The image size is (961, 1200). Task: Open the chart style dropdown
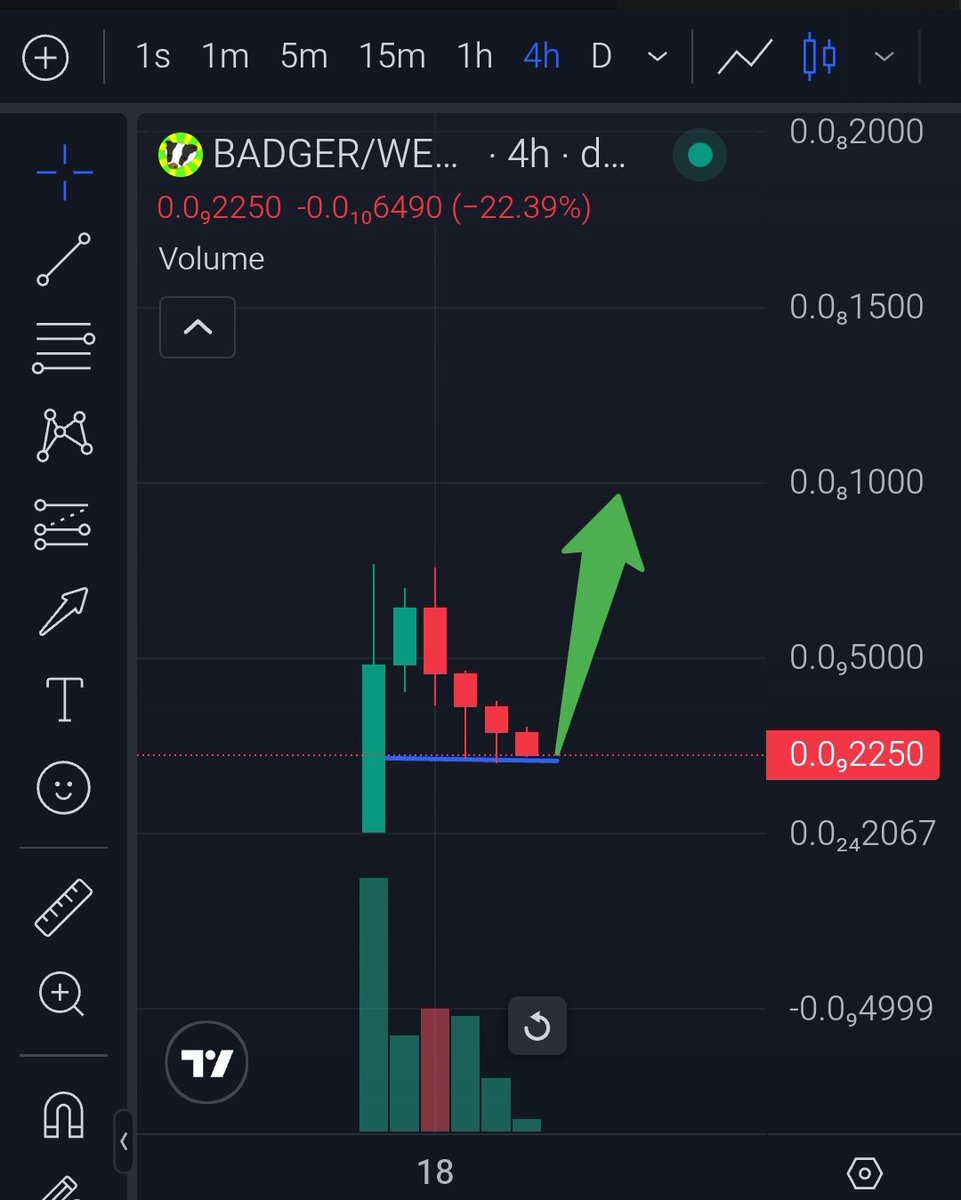point(884,58)
